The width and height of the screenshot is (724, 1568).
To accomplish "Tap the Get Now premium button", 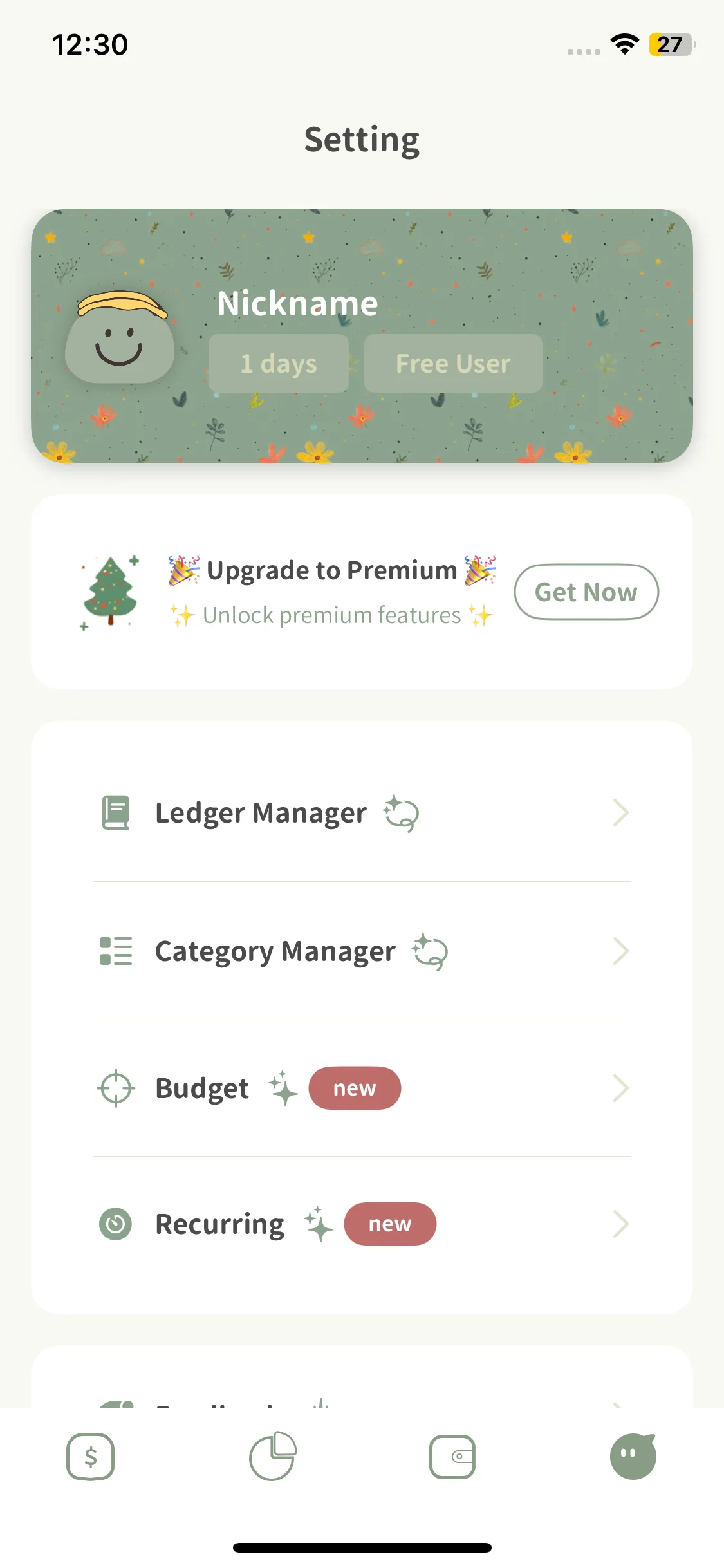I will click(x=586, y=592).
